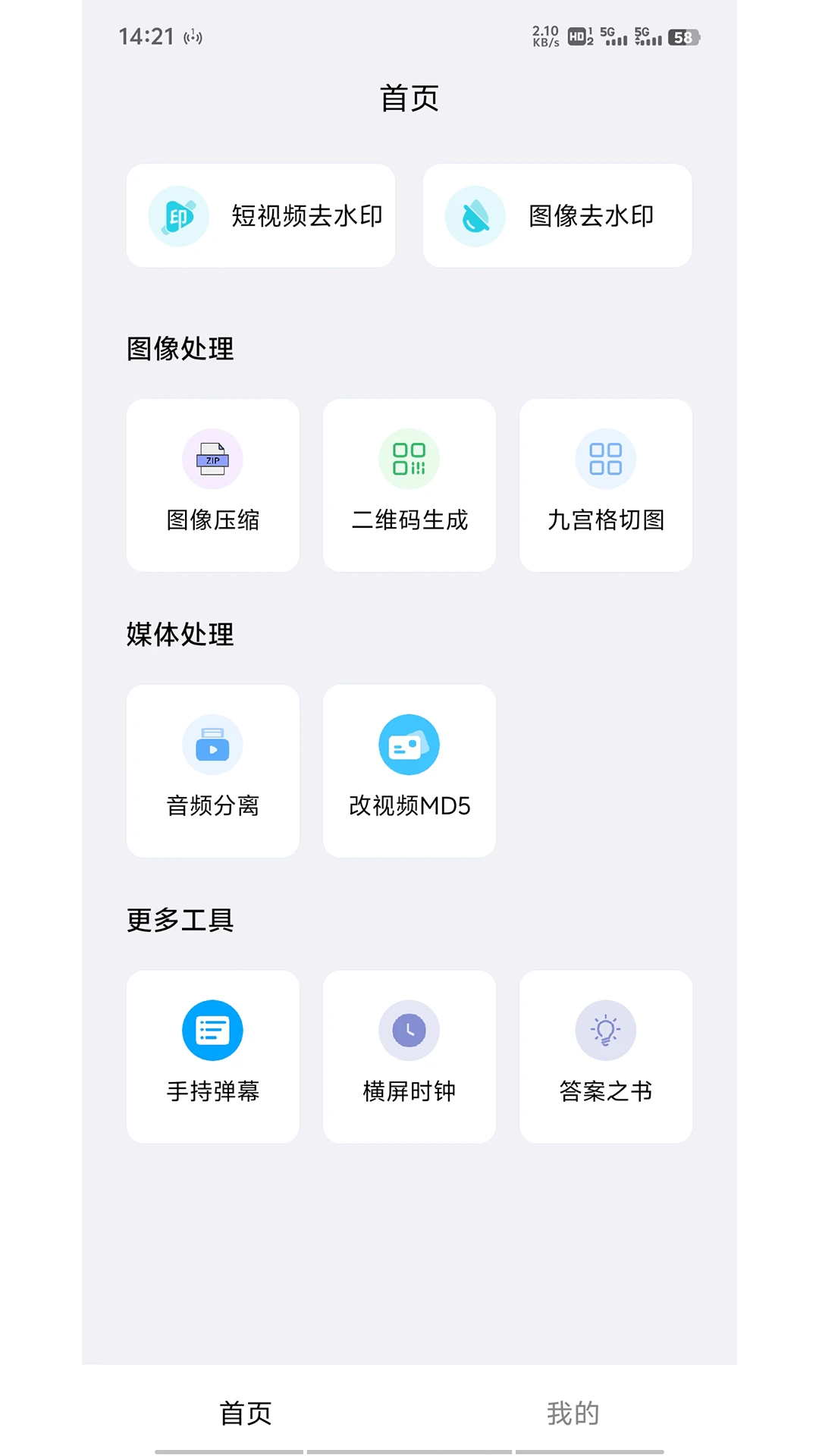Open the 图像去水印 image watermark remover
819x1456 pixels.
557,215
